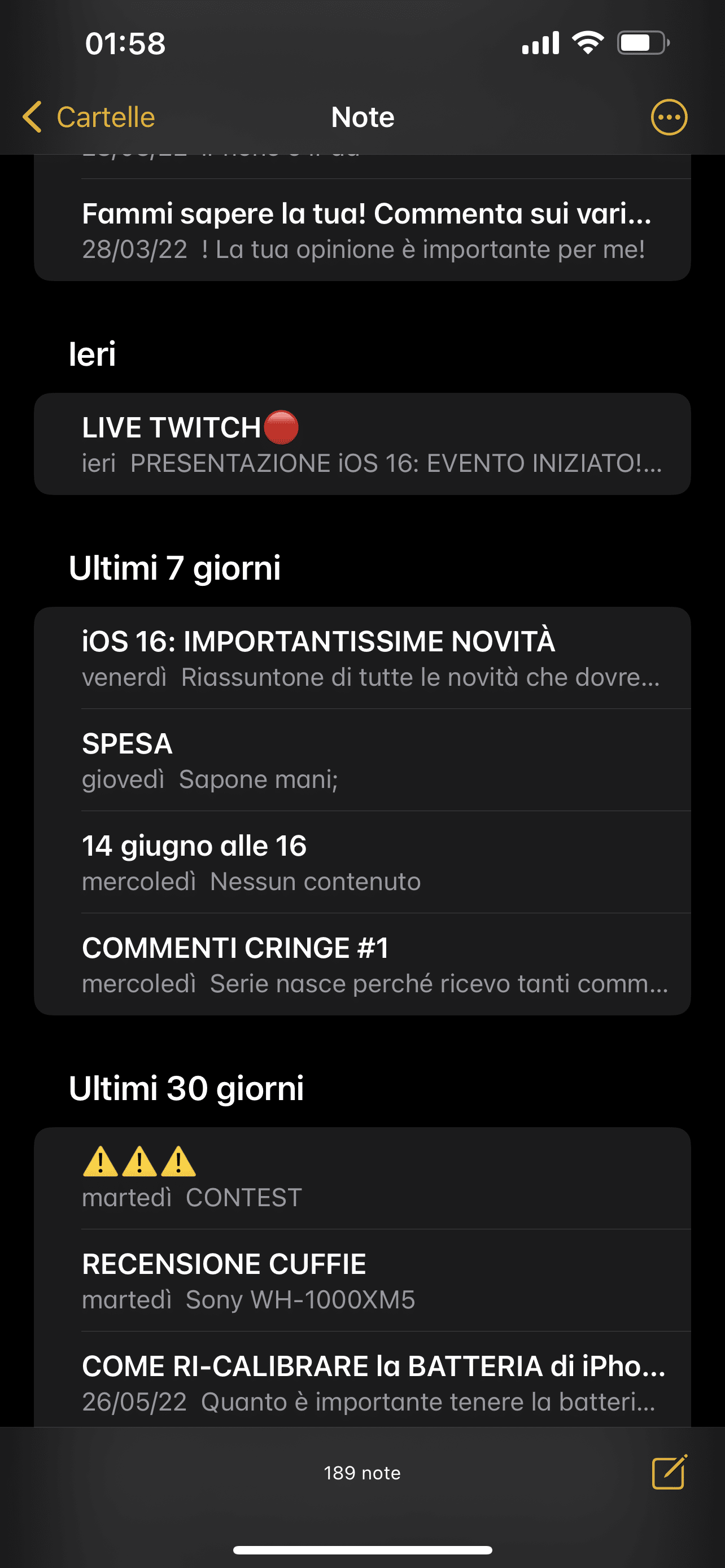Compose a new note
This screenshot has width=725, height=1568.
point(670,1472)
